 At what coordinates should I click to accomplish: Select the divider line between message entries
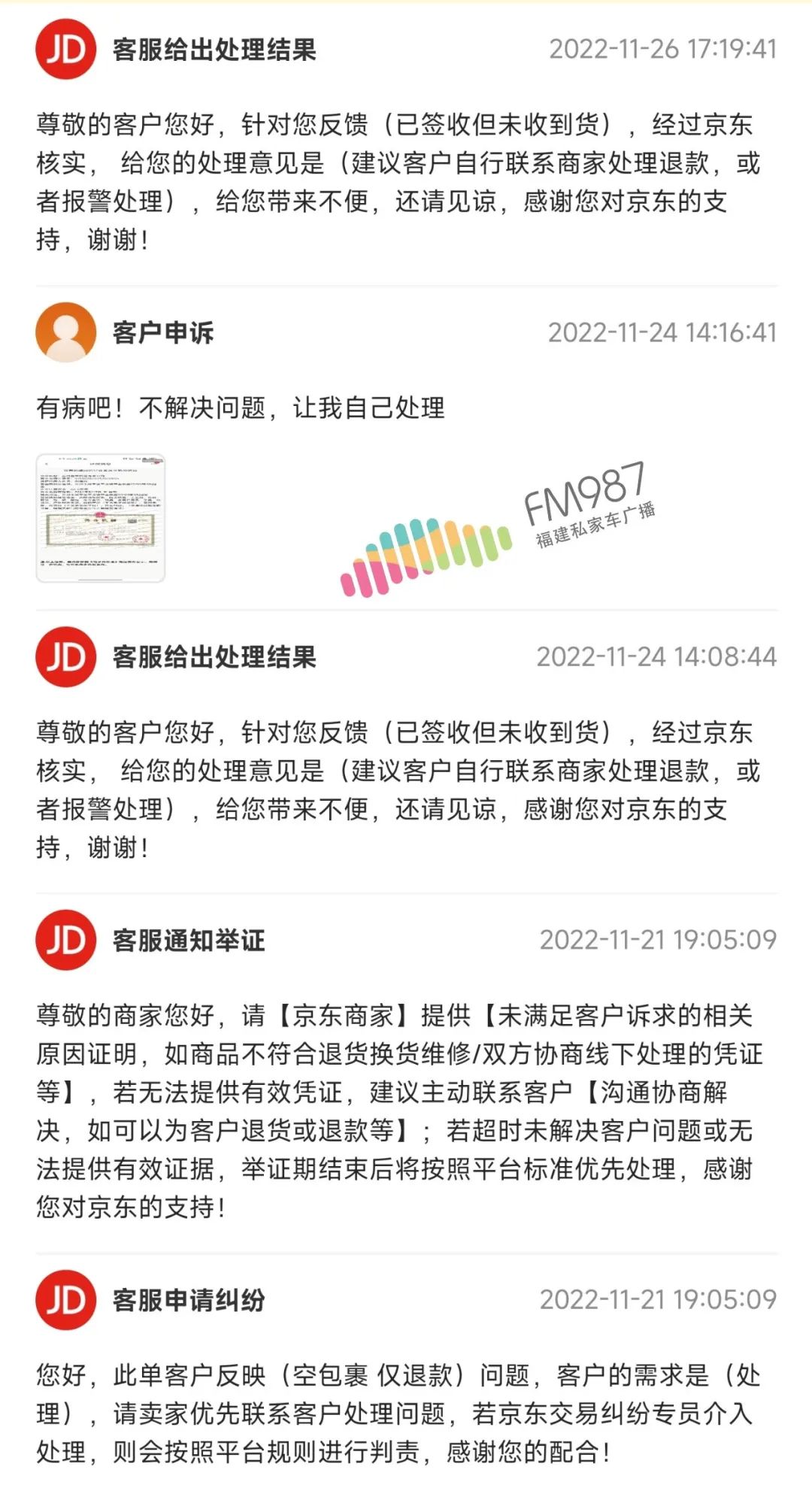click(x=406, y=282)
